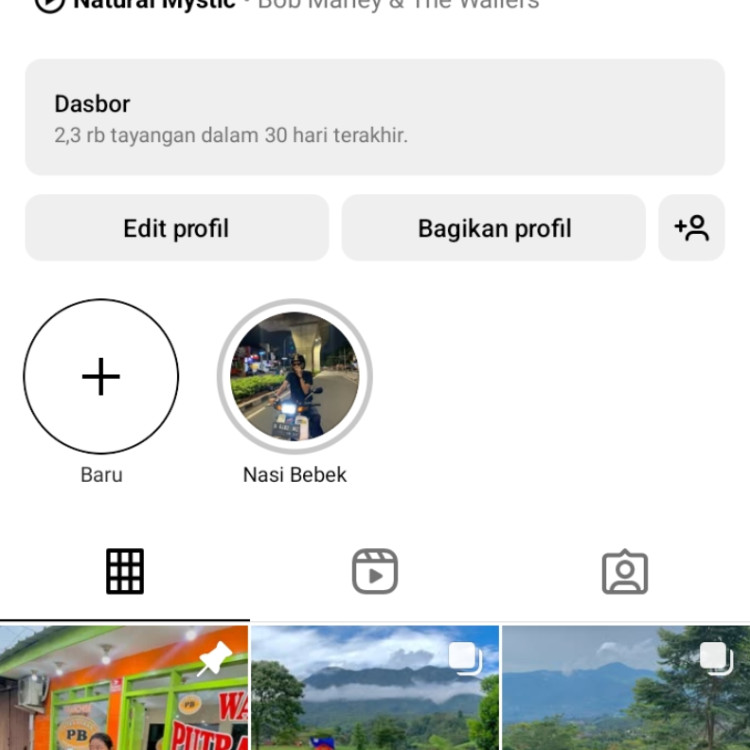Open the Dasbor views card
Image resolution: width=750 pixels, height=750 pixels.
374,117
